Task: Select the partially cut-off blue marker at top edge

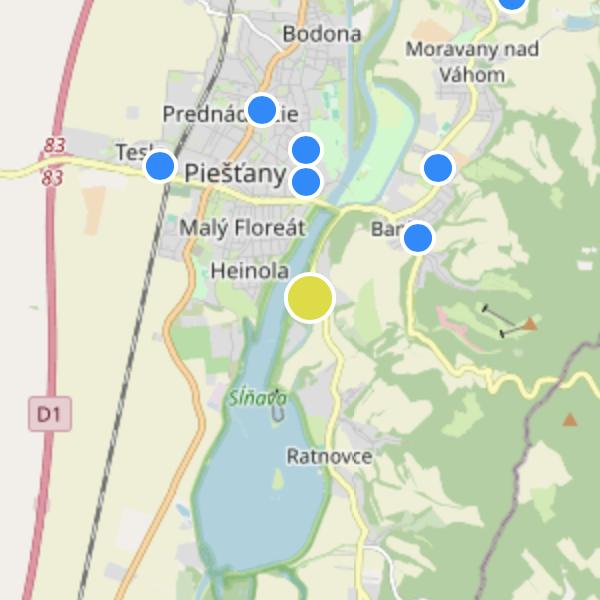Action: pos(511,3)
